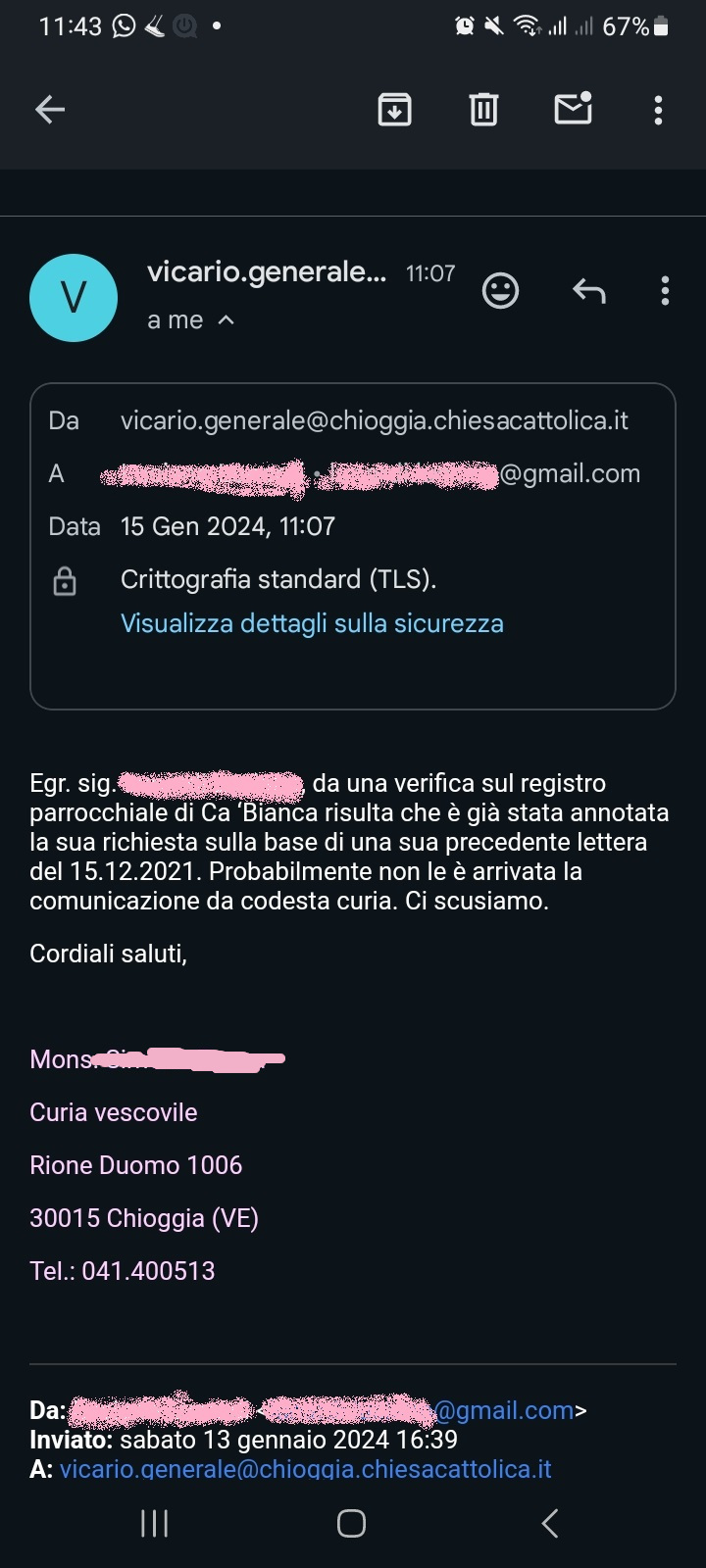Collapse the recipient details next to 'a me'
Image resolution: width=706 pixels, height=1568 pixels.
[226, 320]
